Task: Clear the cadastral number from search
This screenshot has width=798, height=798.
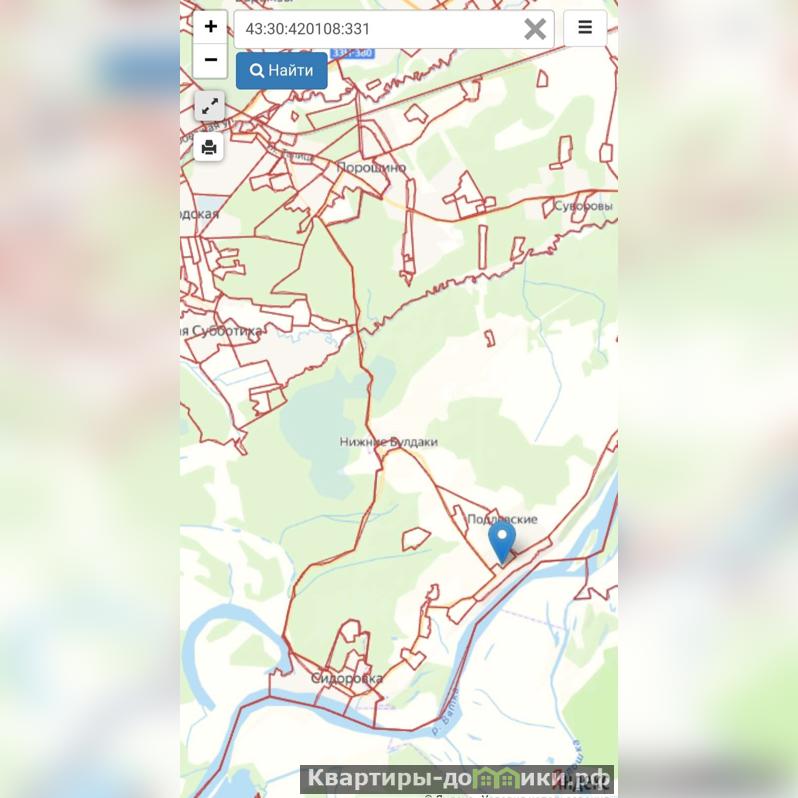Action: pyautogui.click(x=535, y=29)
